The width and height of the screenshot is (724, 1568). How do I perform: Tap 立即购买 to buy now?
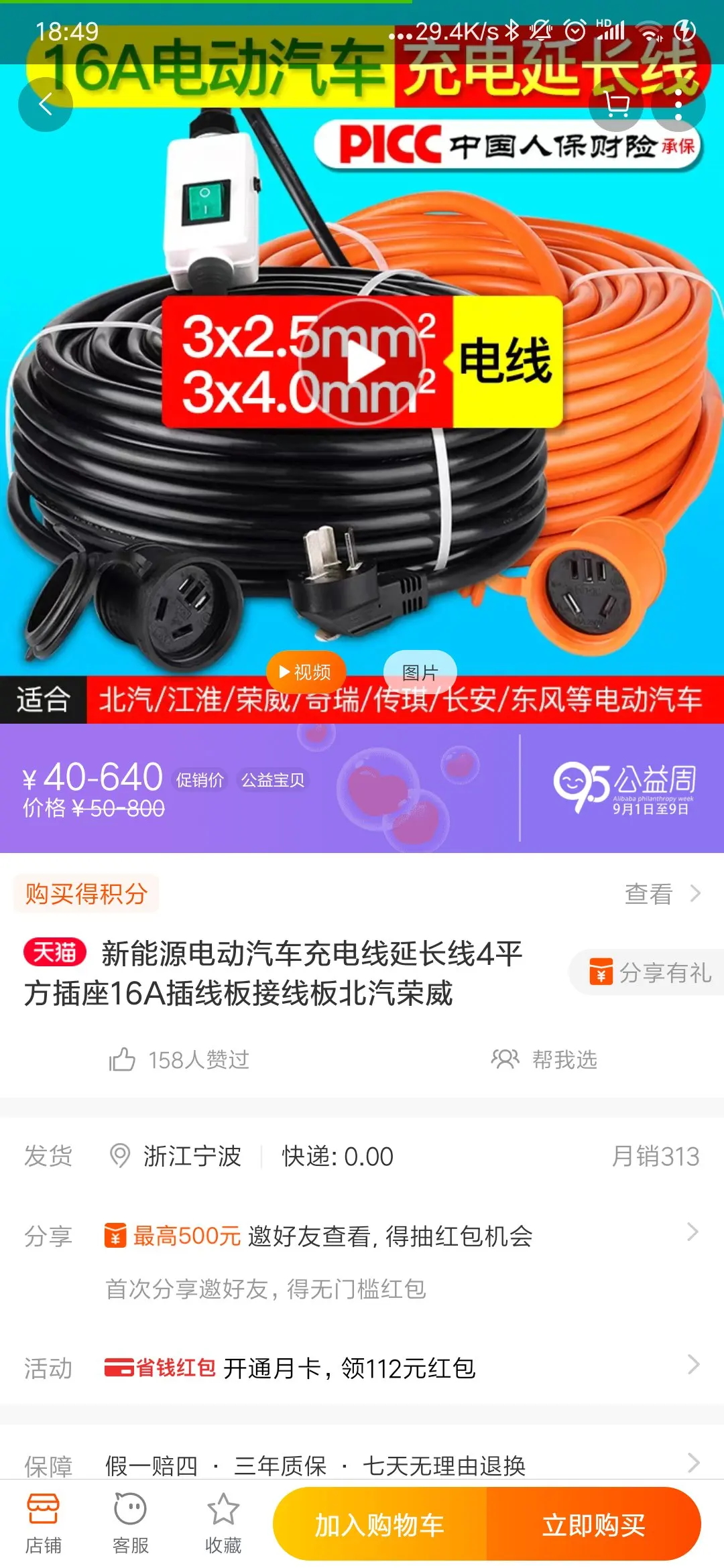pyautogui.click(x=593, y=1525)
